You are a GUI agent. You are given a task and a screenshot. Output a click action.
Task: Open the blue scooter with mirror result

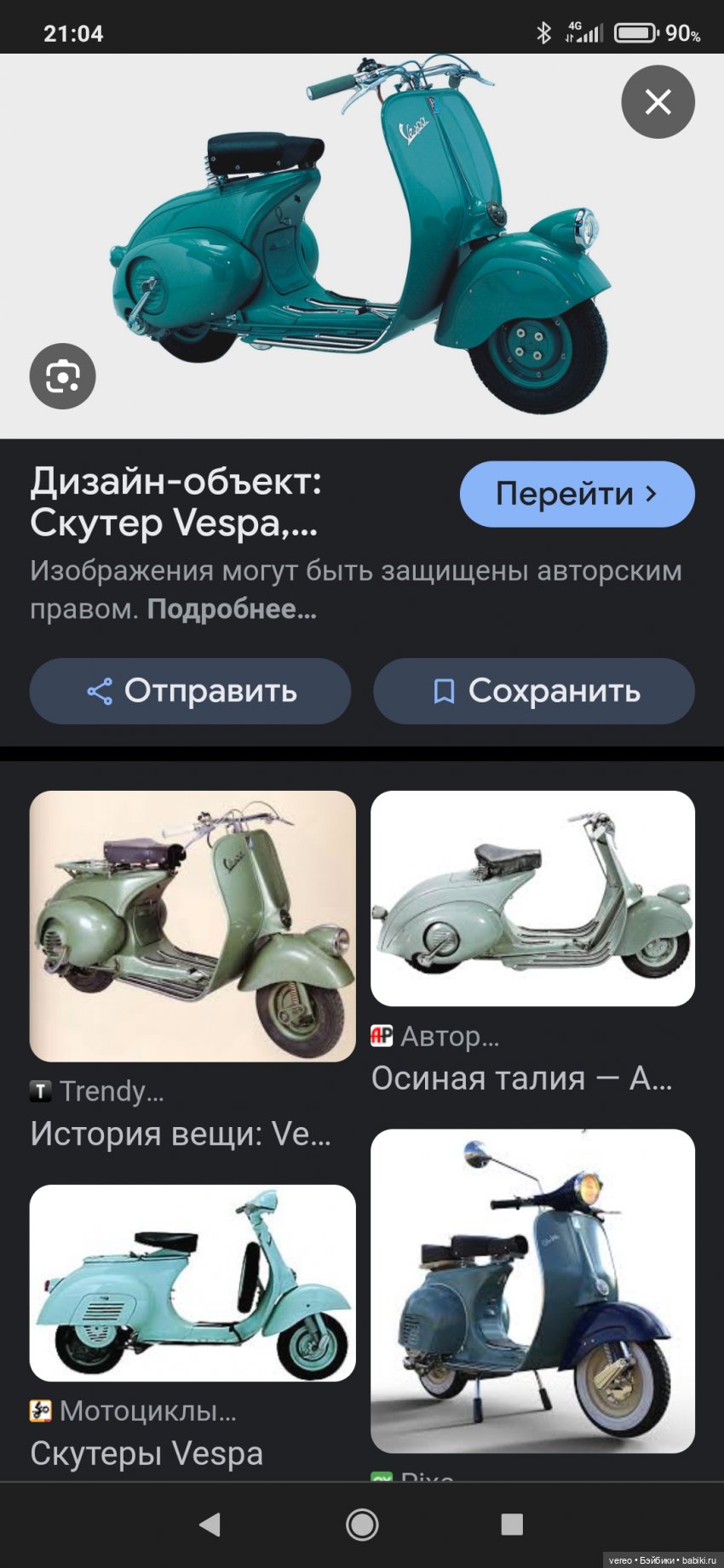point(532,1290)
